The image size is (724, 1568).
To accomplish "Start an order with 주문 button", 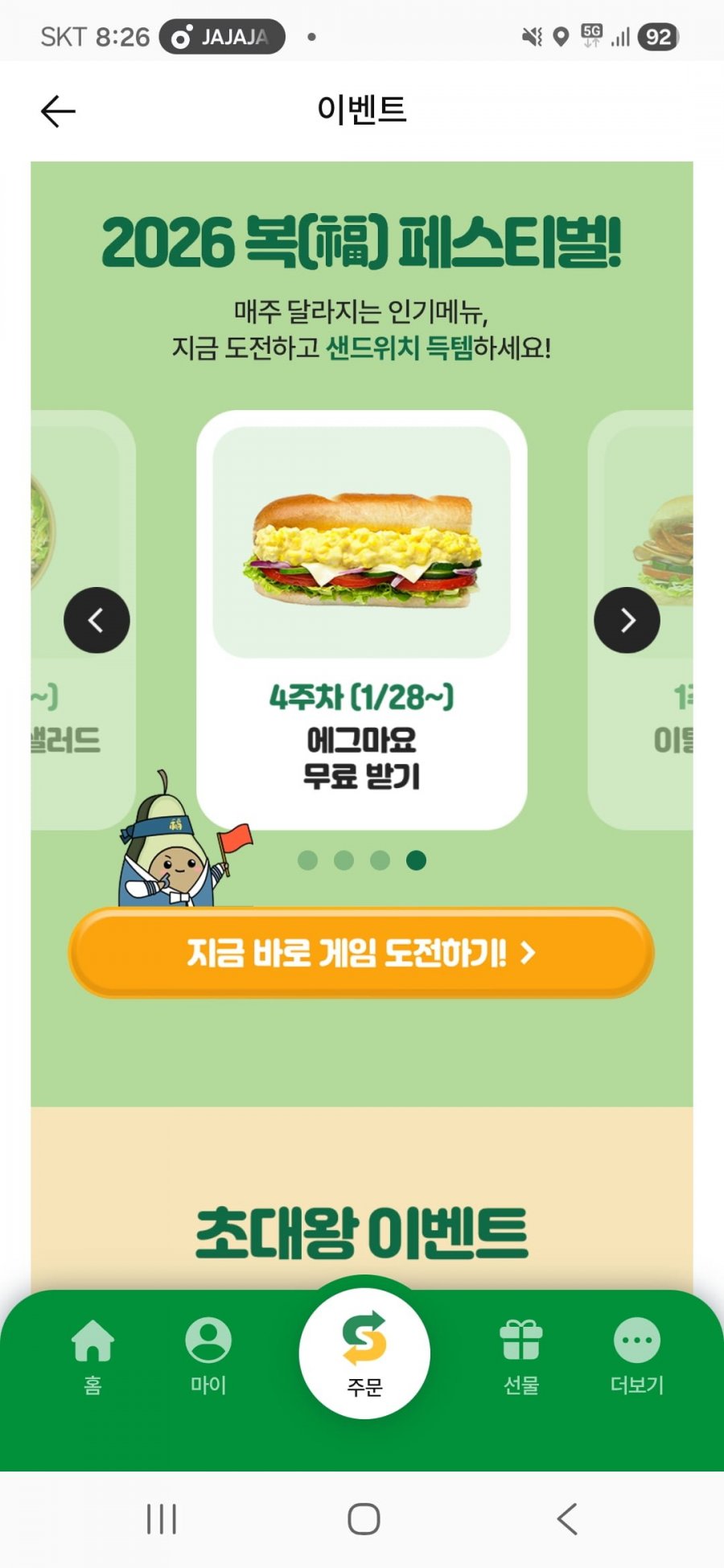I will (364, 1353).
